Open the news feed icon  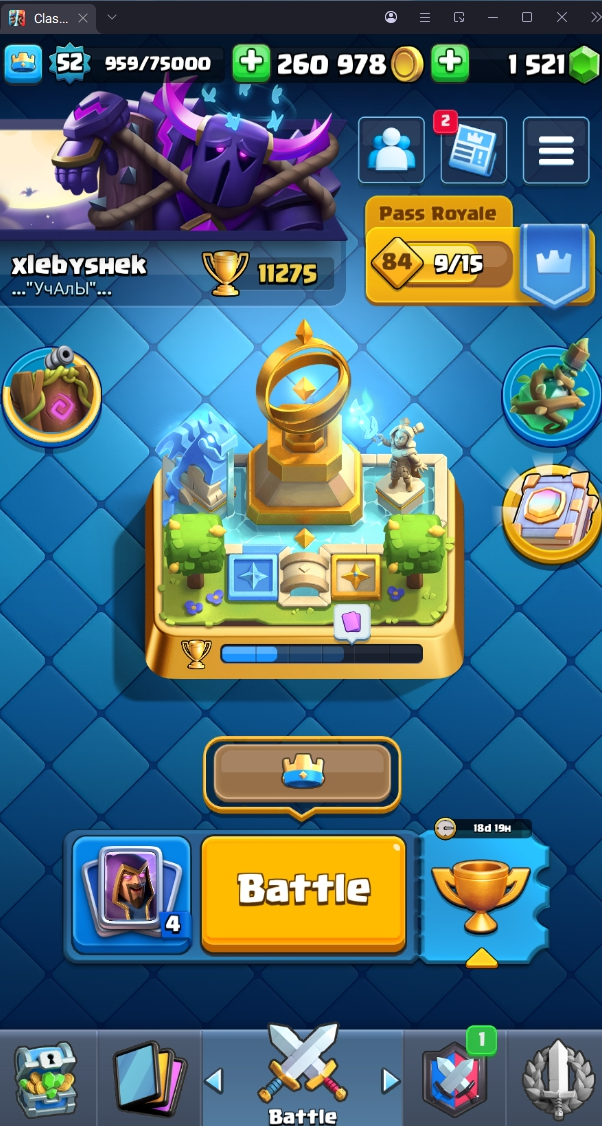pos(473,151)
